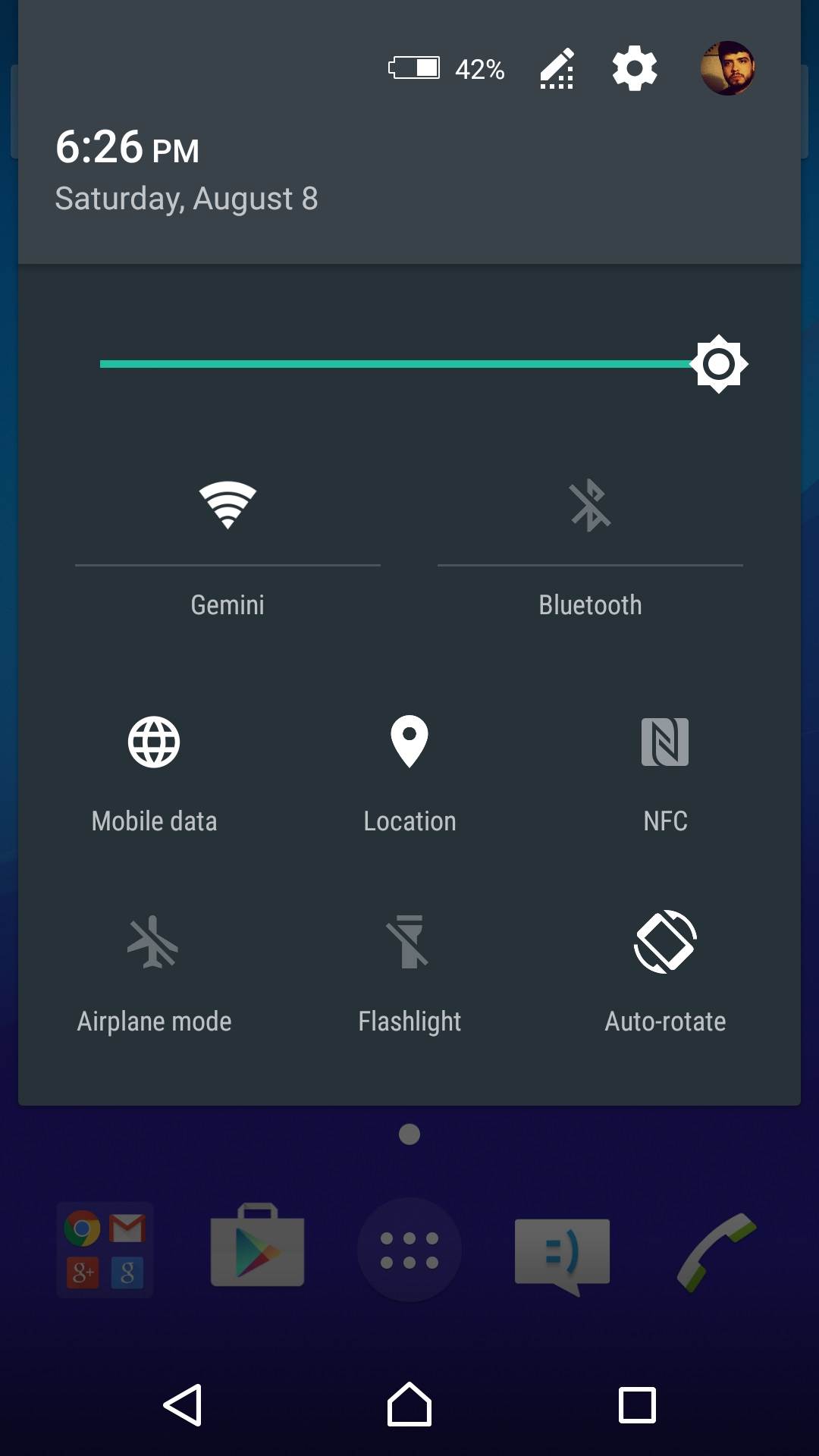Tap the brightness slider track
819x1456 pixels.
[394, 364]
